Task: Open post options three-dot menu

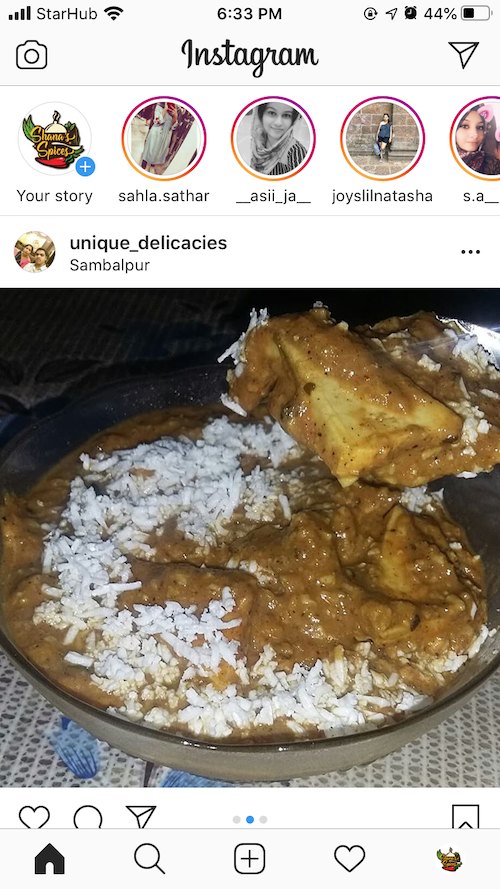Action: coord(471,252)
